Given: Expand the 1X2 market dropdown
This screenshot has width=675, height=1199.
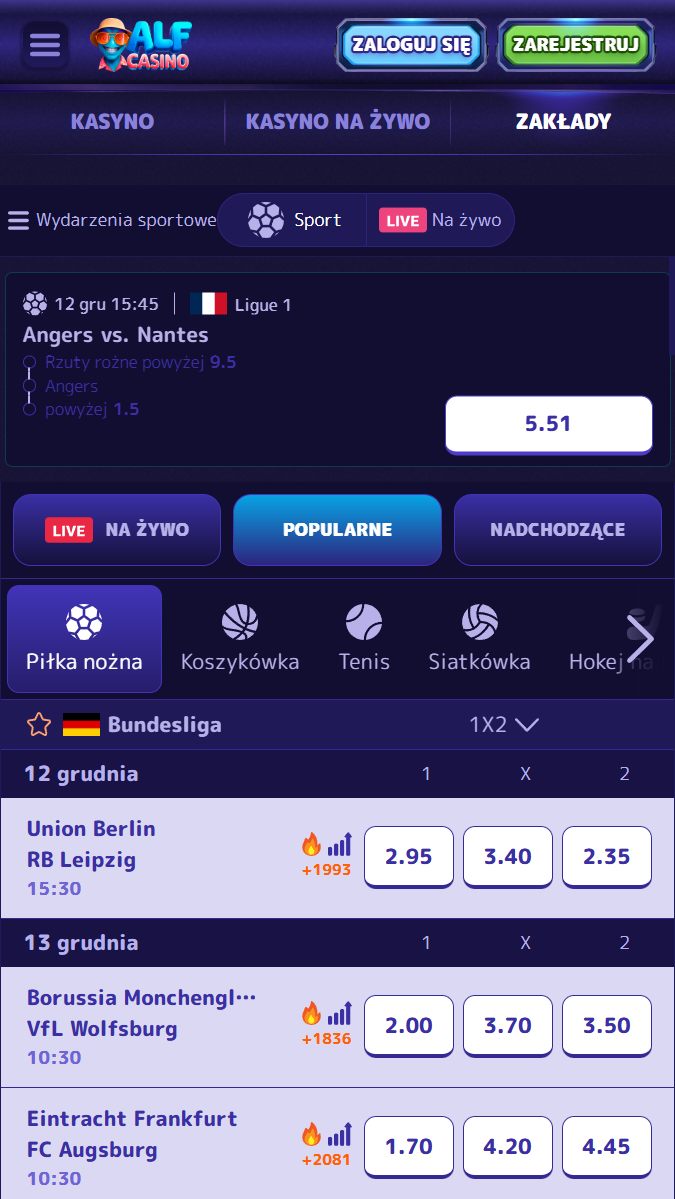Looking at the screenshot, I should pos(504,724).
